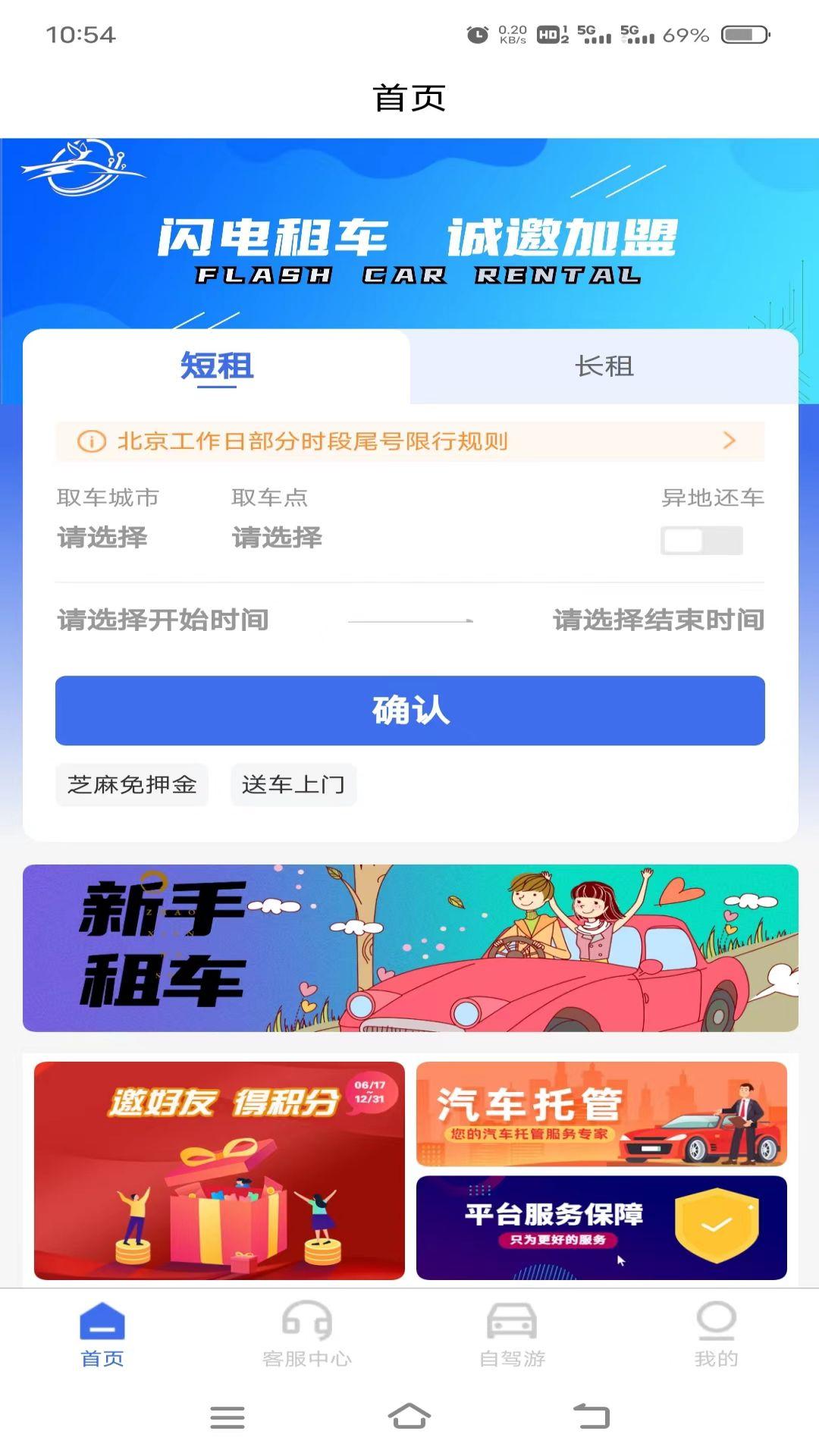Tap 请选择开始时间 to pick start time
Viewport: 819px width, 1456px height.
pyautogui.click(x=161, y=620)
